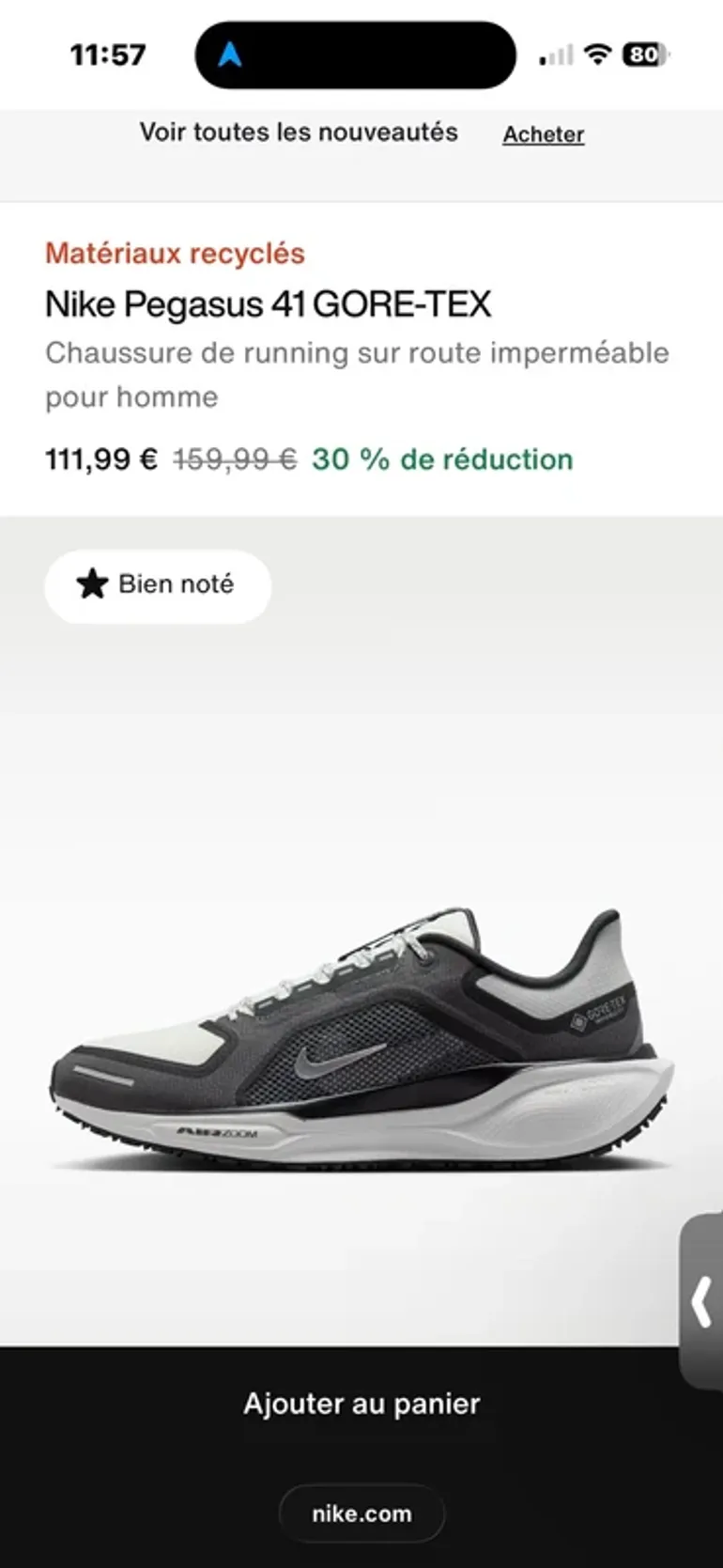Open the nike.com domain pill

pyautogui.click(x=361, y=1514)
